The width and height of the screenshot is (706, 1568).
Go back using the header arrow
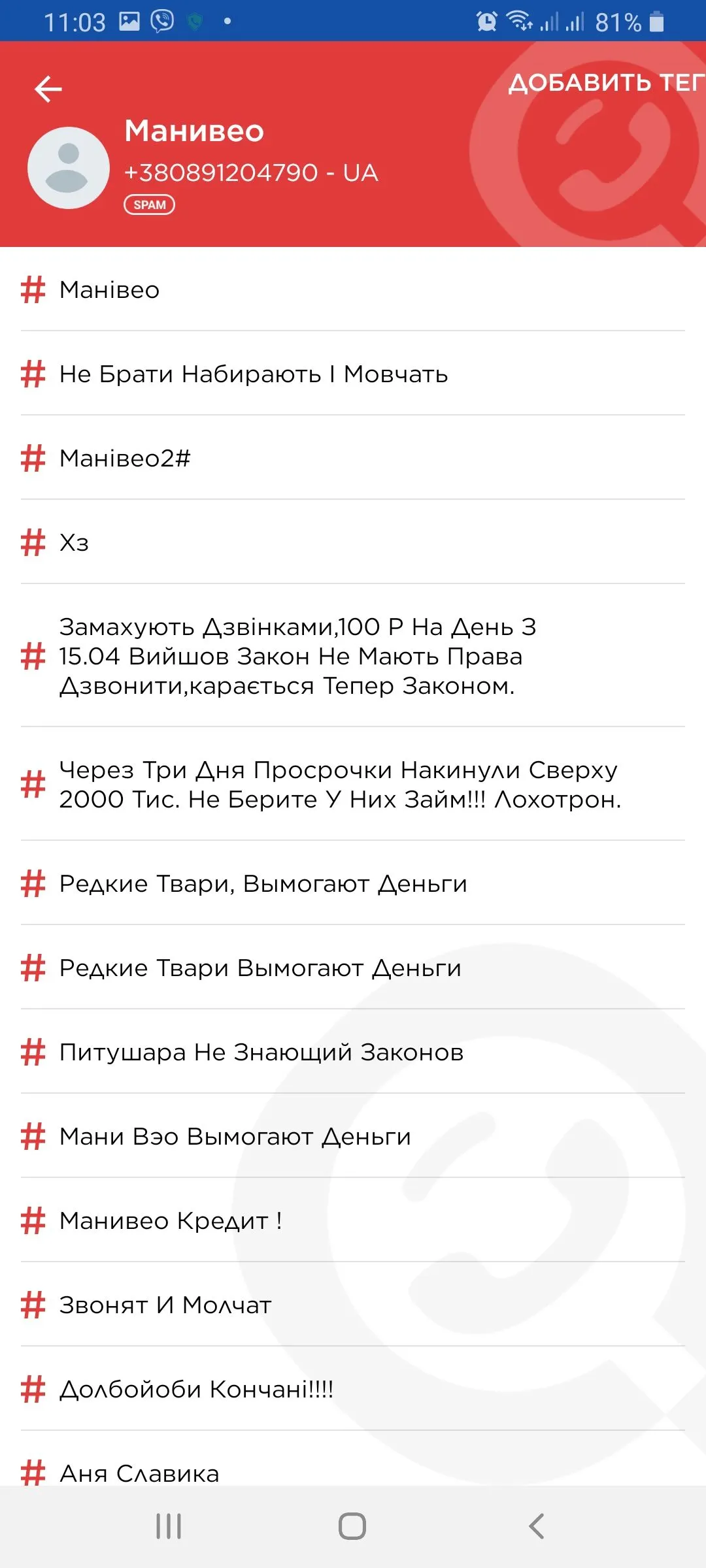(48, 89)
